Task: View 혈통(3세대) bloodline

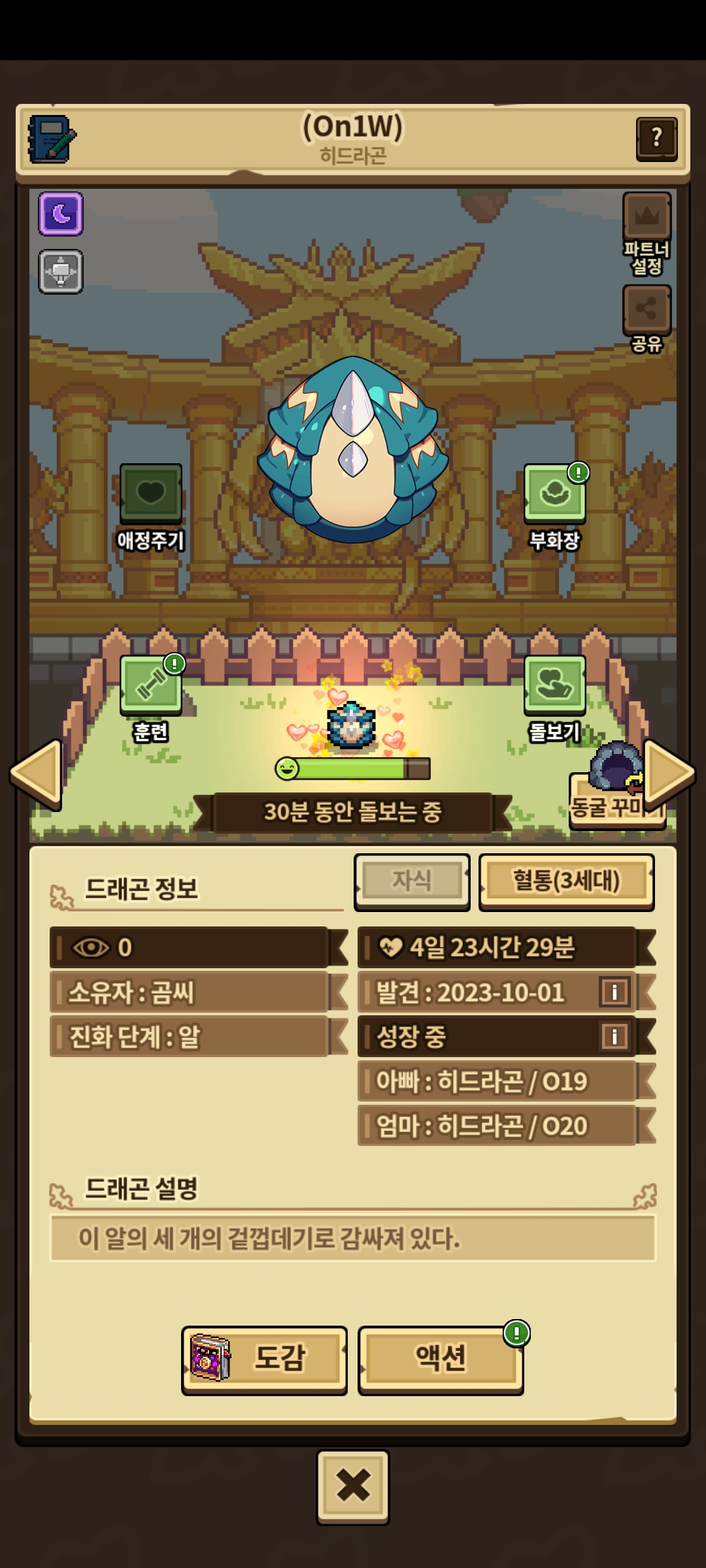Action: point(566,881)
